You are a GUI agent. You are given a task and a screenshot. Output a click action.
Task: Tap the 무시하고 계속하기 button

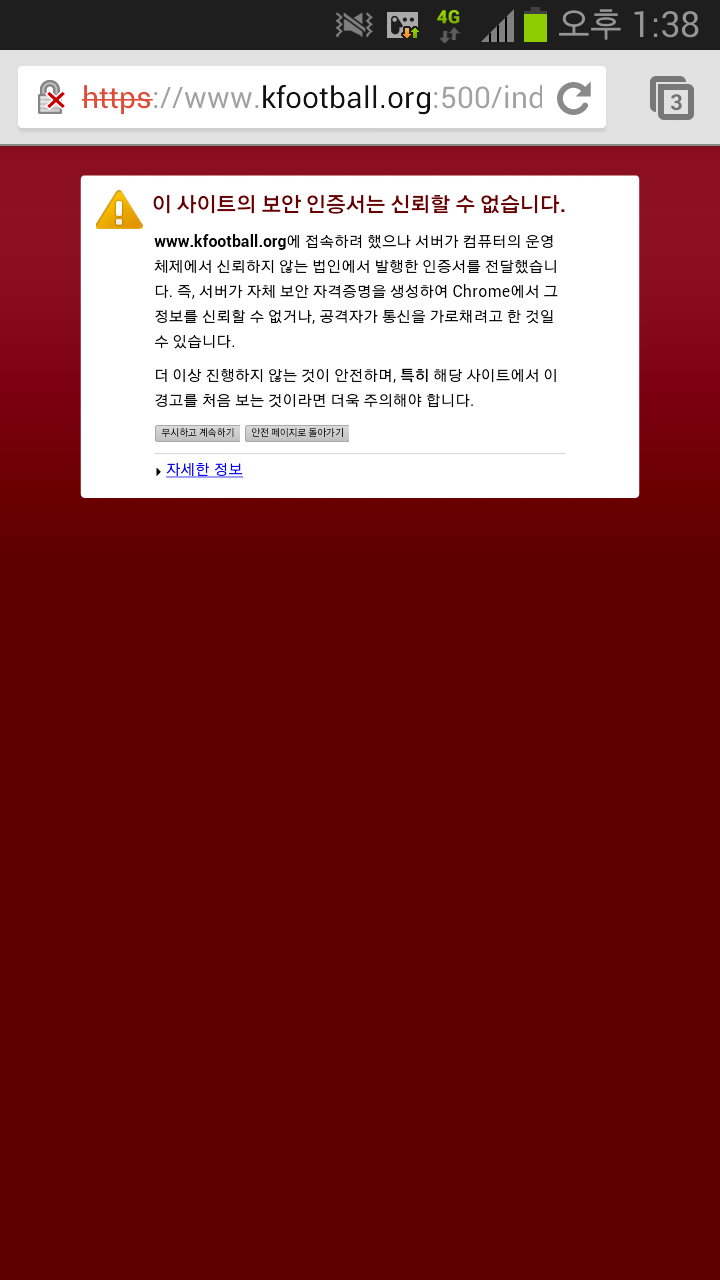197,433
